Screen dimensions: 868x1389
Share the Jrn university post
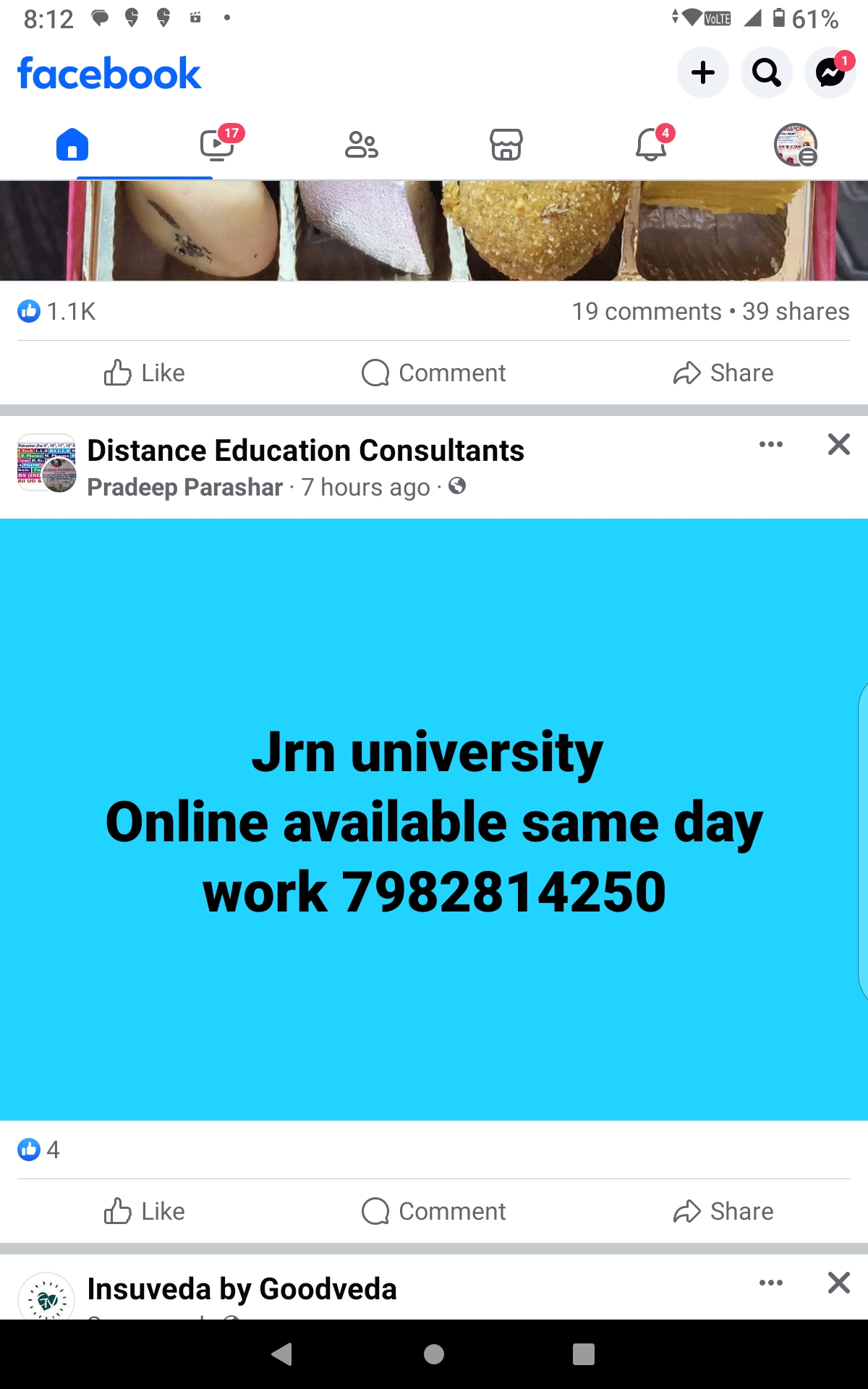723,1211
